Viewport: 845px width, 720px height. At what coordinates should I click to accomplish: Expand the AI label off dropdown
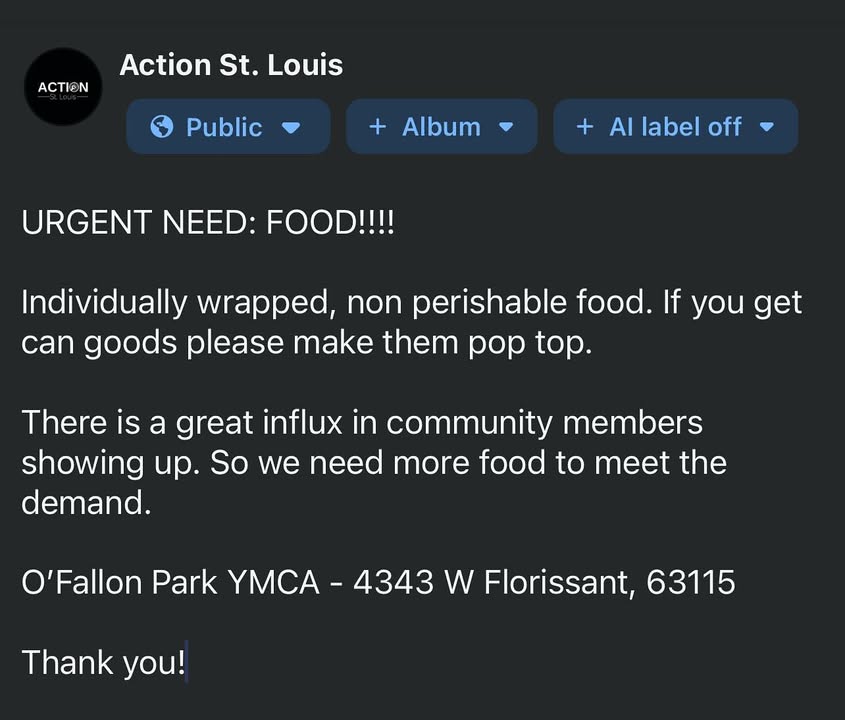675,127
